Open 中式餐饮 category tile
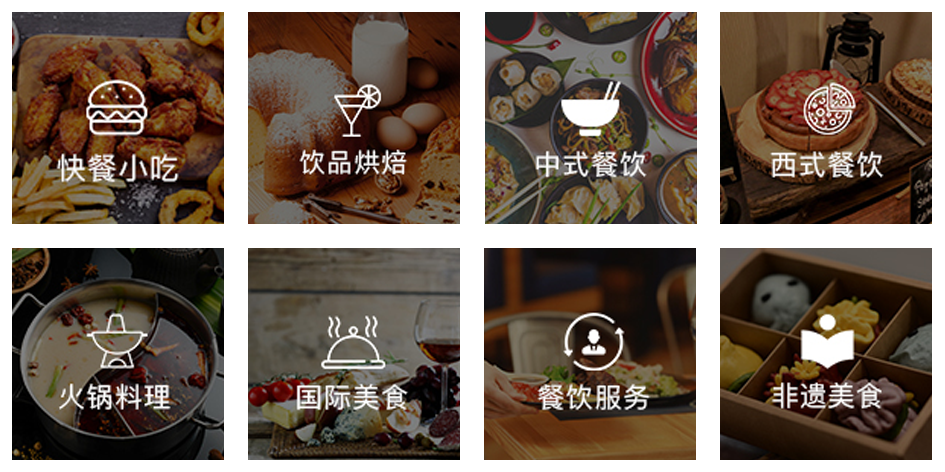 tap(590, 118)
